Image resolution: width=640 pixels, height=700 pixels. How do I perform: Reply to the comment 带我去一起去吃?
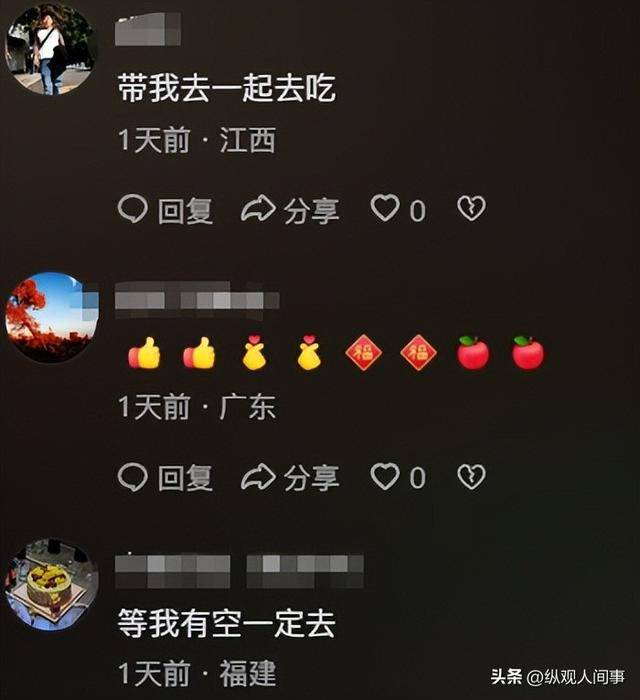(165, 209)
